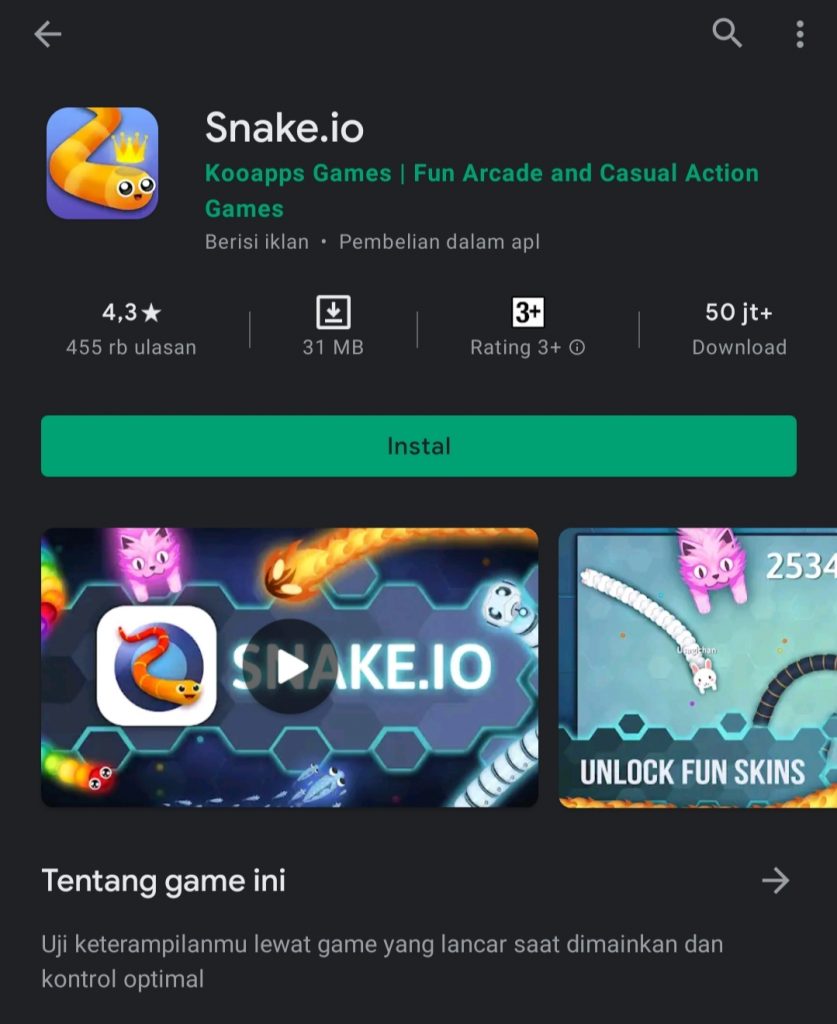This screenshot has height=1024, width=837.
Task: Open the search magnifier icon
Action: point(727,34)
